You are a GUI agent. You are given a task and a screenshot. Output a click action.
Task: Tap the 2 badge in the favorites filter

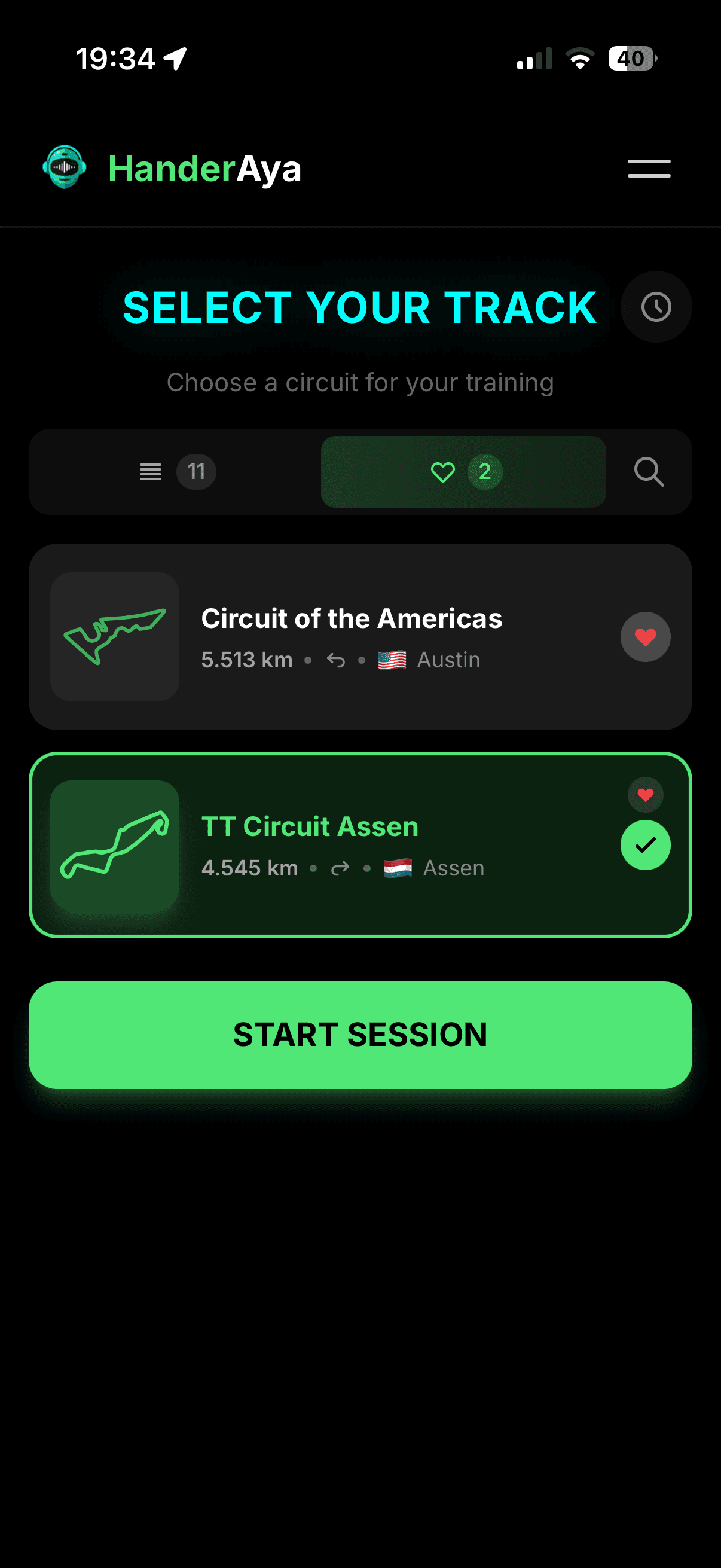tap(484, 472)
